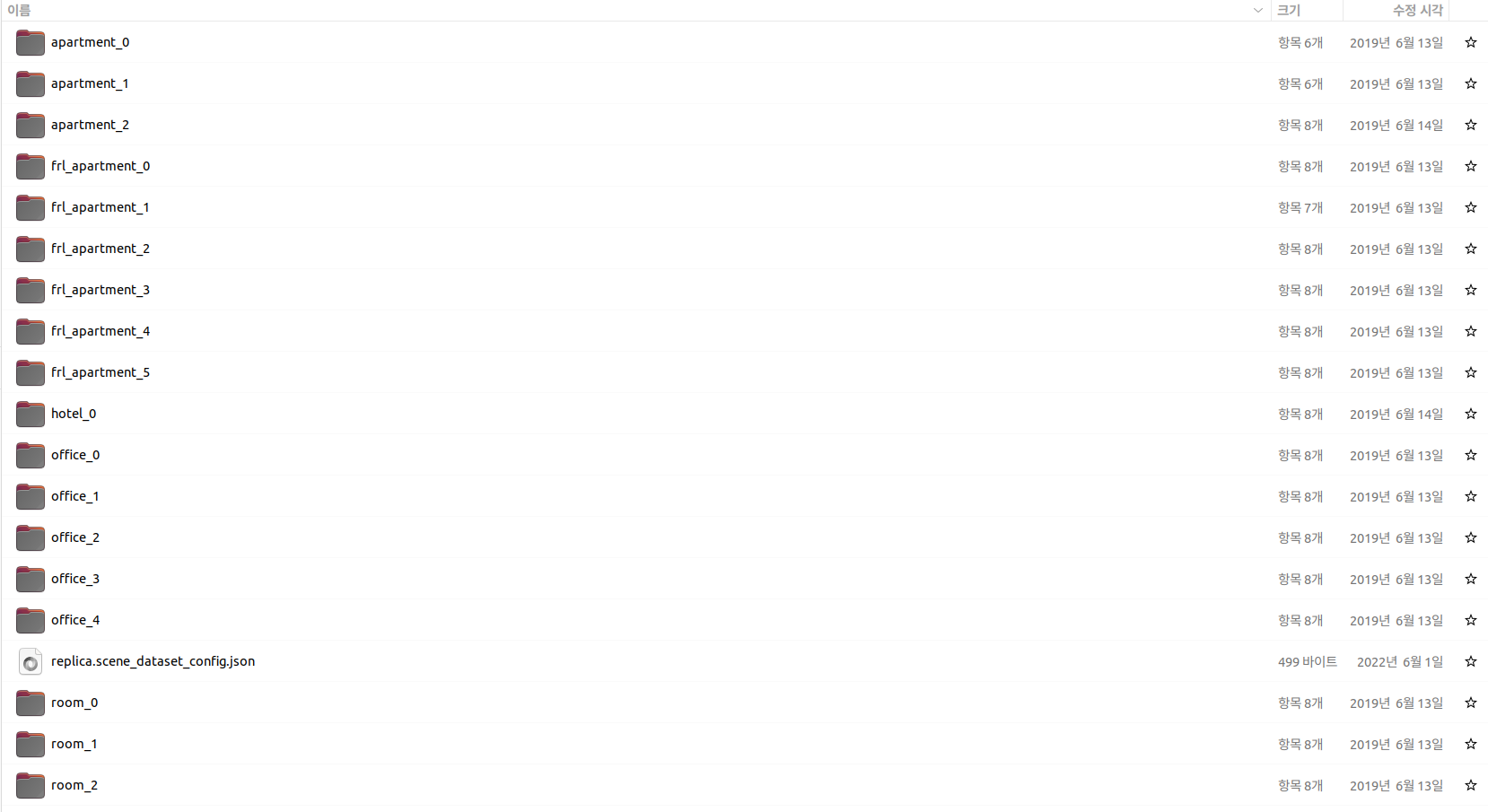Open the office_3 folder

click(75, 579)
